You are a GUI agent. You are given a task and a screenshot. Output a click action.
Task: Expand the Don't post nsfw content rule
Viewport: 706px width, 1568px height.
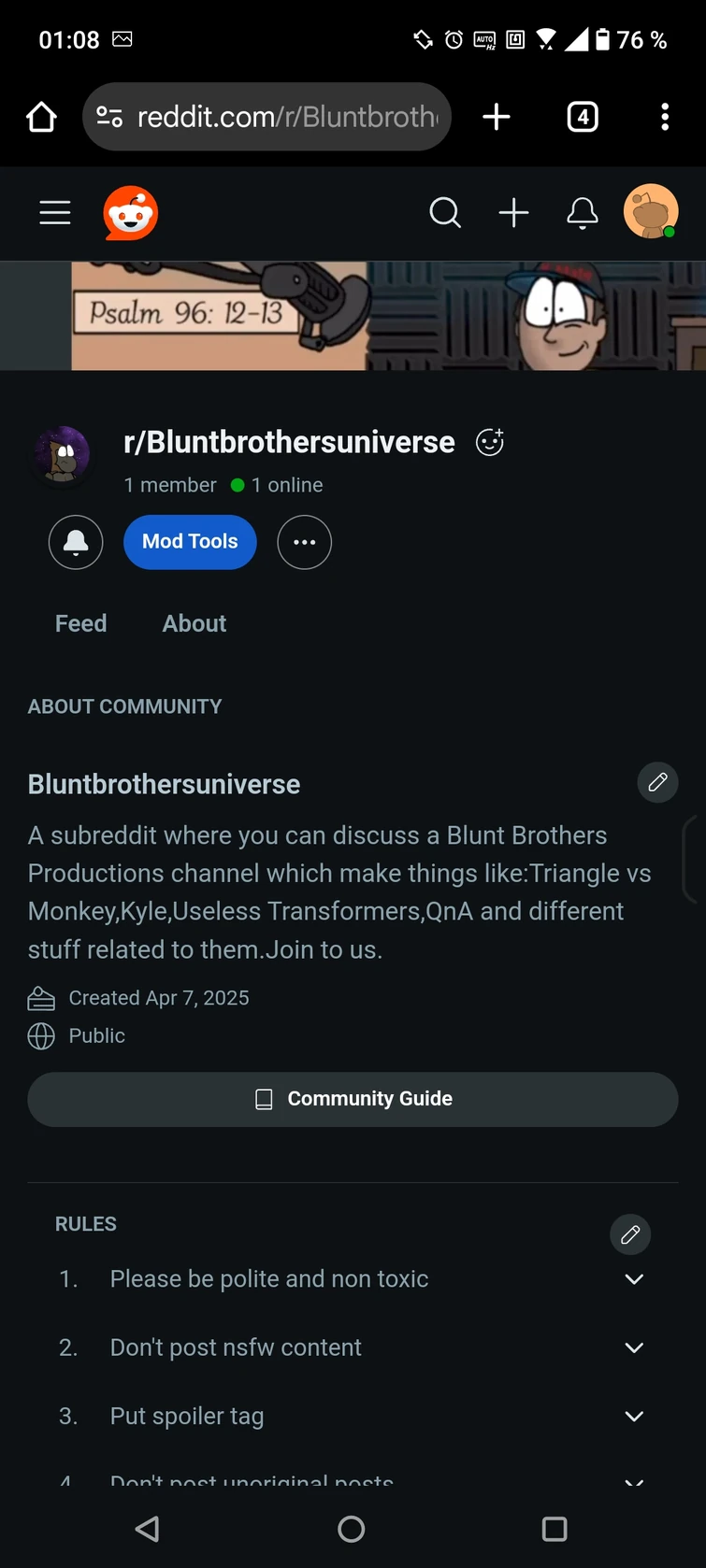633,1347
